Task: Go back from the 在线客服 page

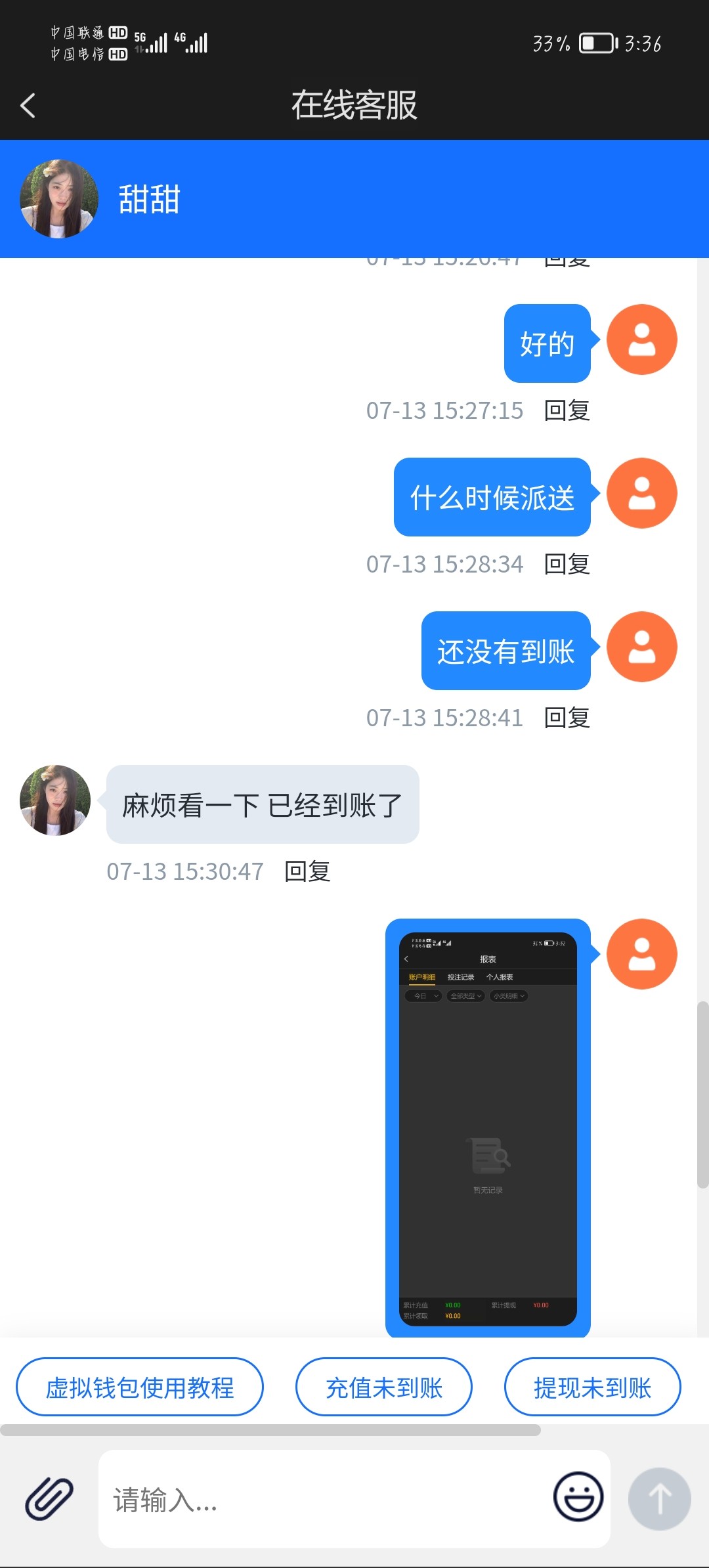Action: [28, 105]
